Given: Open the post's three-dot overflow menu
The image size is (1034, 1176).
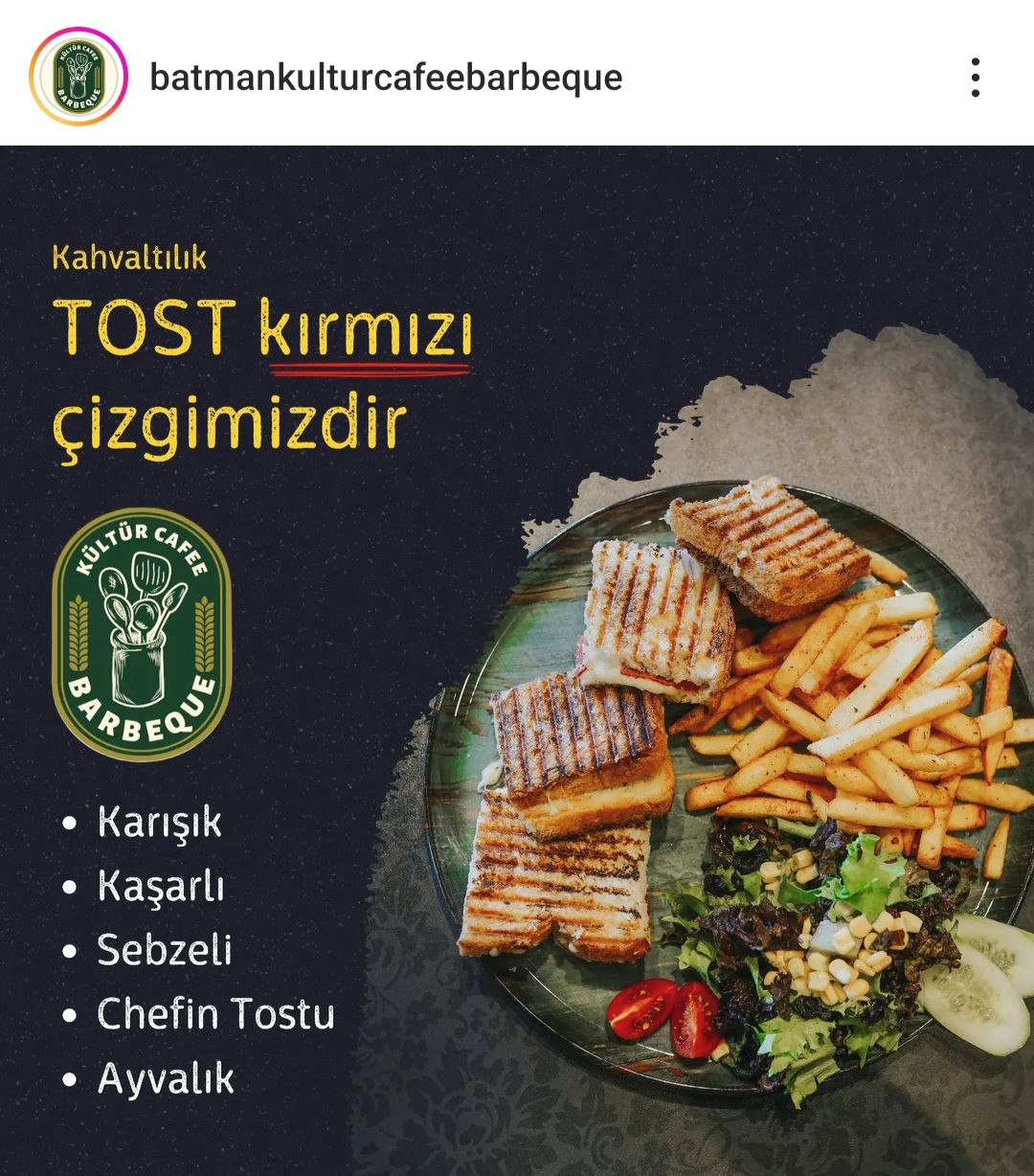Looking at the screenshot, I should (x=975, y=78).
